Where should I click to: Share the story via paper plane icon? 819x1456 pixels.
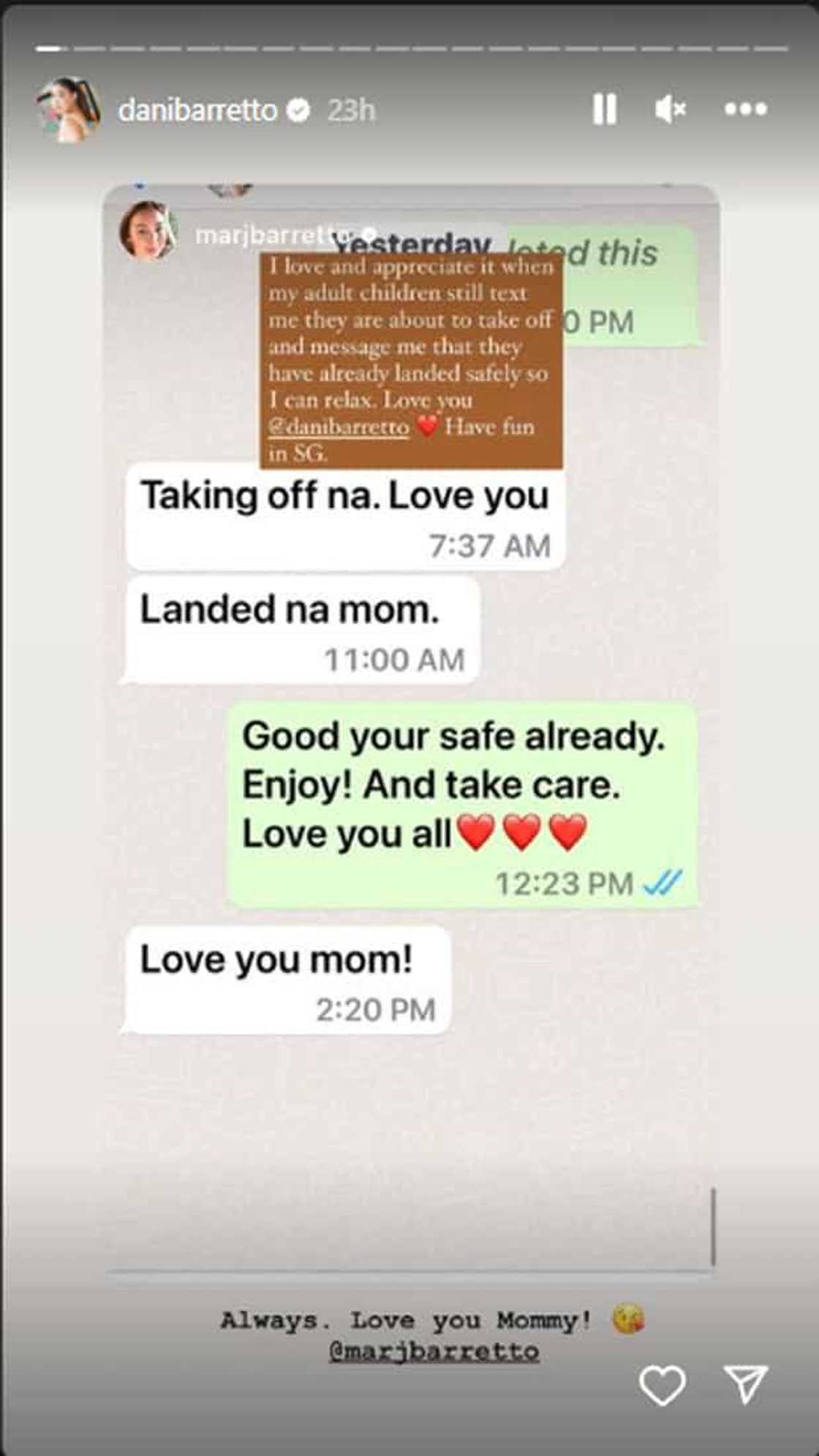point(744,1384)
